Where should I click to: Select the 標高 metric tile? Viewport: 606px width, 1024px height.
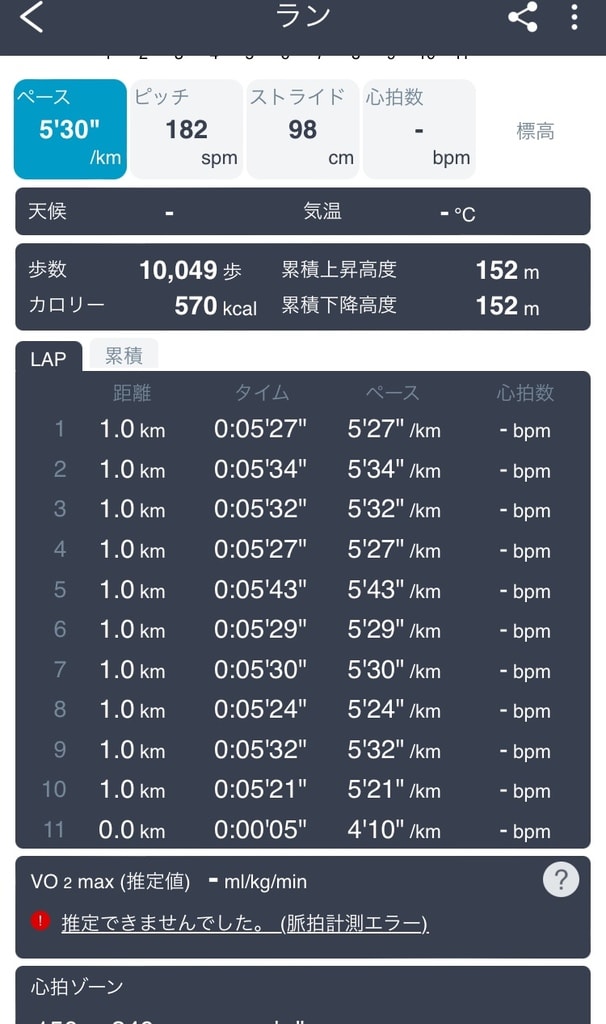[535, 131]
